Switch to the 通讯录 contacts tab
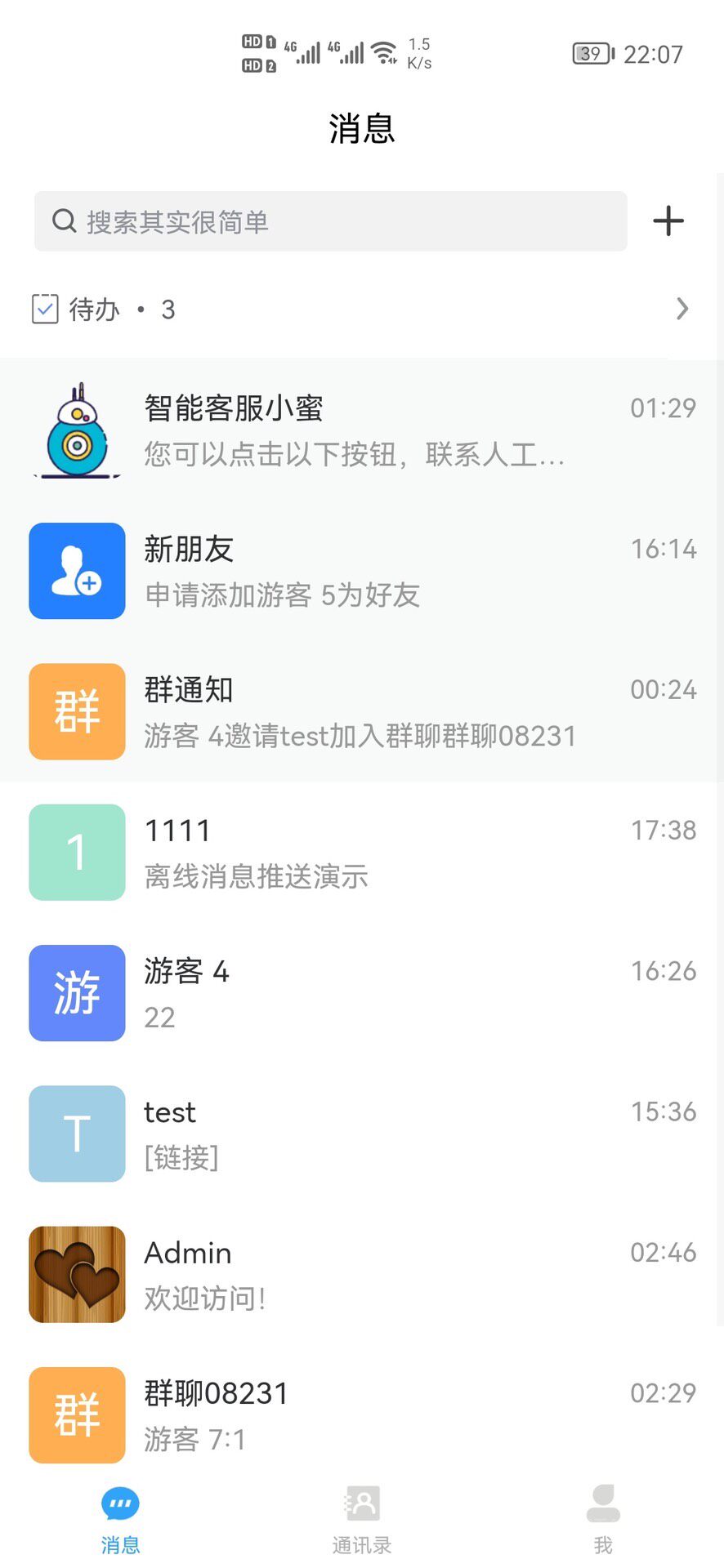 pyautogui.click(x=362, y=1521)
